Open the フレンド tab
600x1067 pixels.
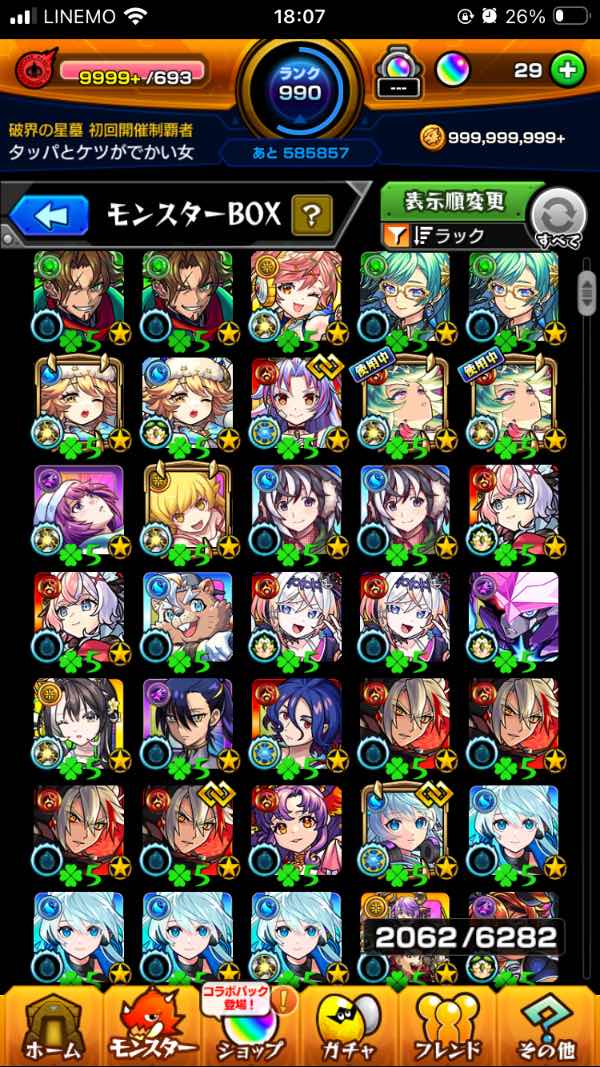[448, 1026]
